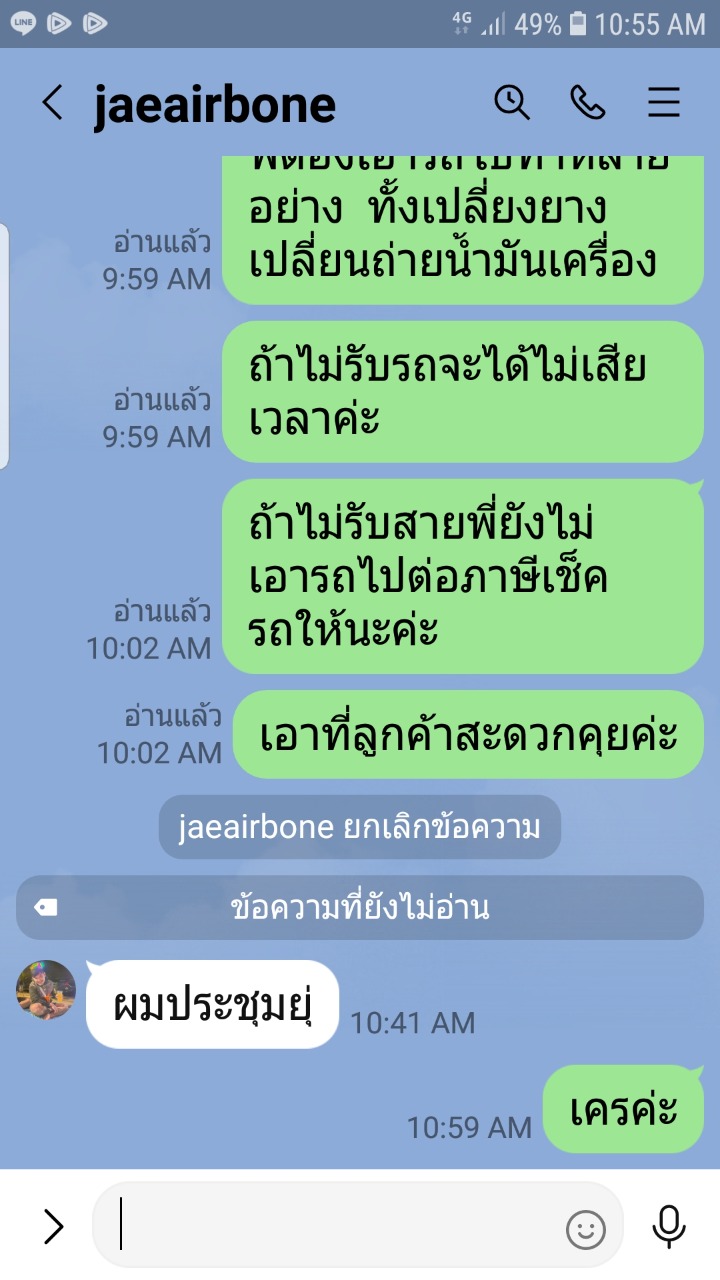Record a voice message with microphone

(669, 1227)
